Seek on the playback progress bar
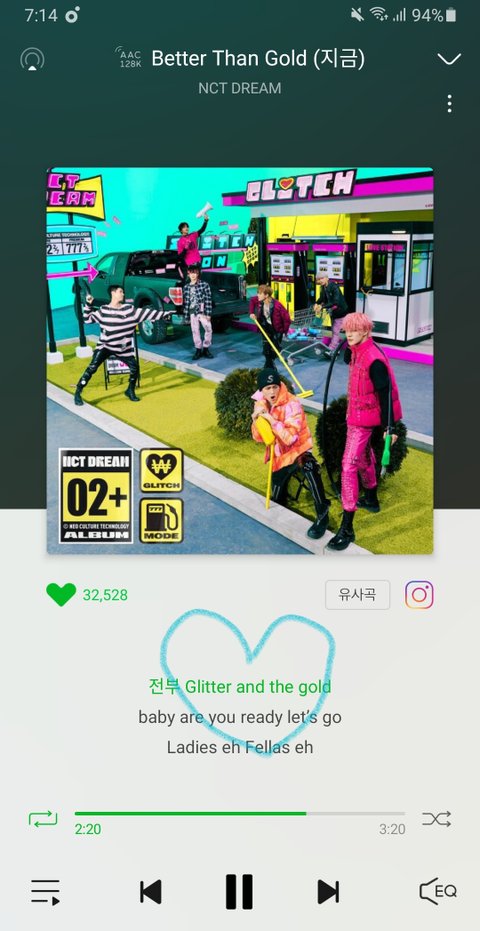This screenshot has width=480, height=931. (239, 813)
